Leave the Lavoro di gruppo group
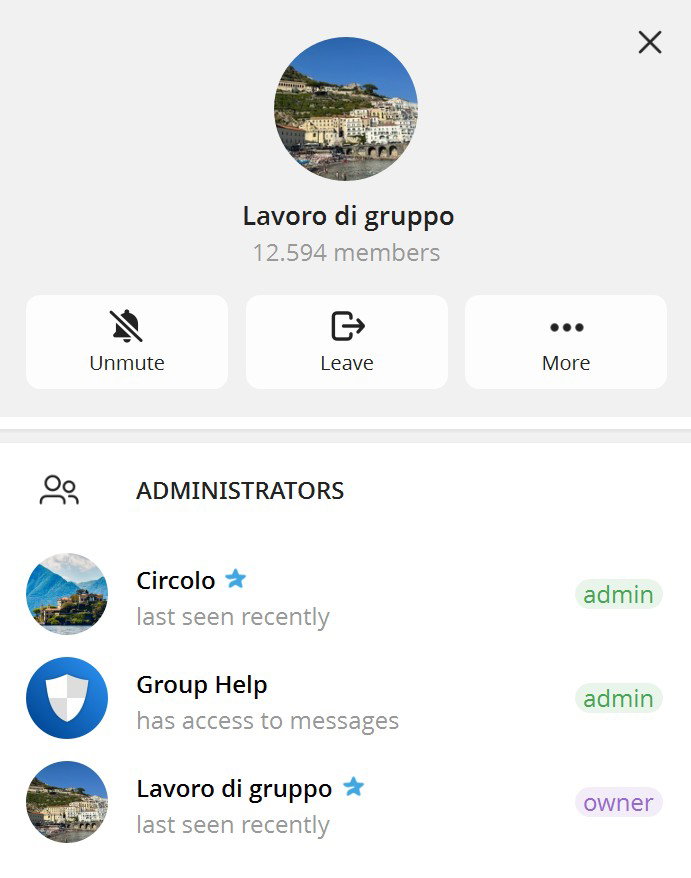Viewport: 691px width, 878px height. [346, 342]
